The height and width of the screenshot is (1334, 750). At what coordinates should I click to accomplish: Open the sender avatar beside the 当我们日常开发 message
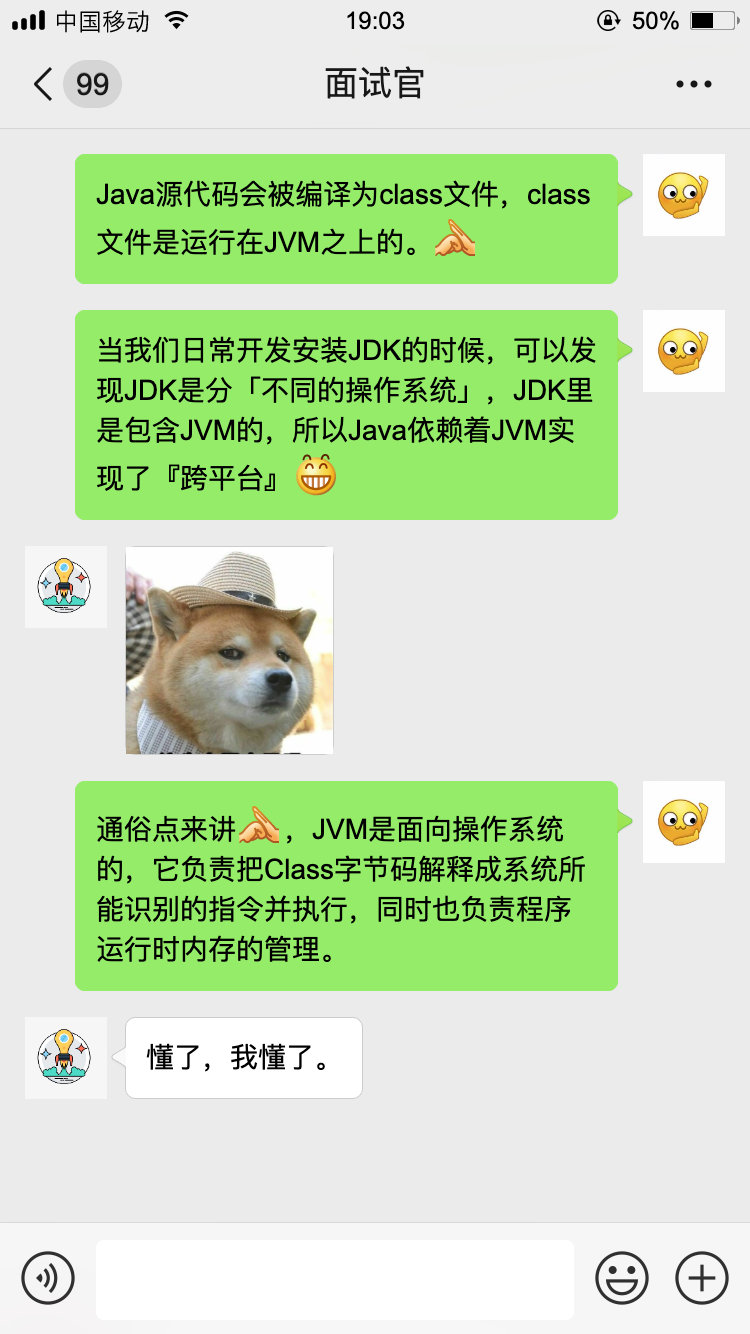(683, 351)
